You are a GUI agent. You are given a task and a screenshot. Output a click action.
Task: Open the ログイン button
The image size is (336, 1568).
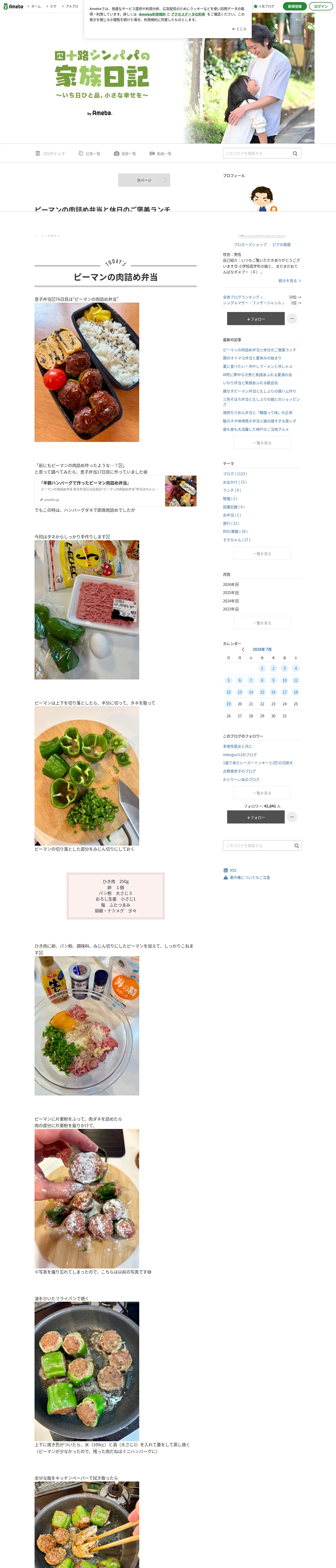[x=321, y=6]
